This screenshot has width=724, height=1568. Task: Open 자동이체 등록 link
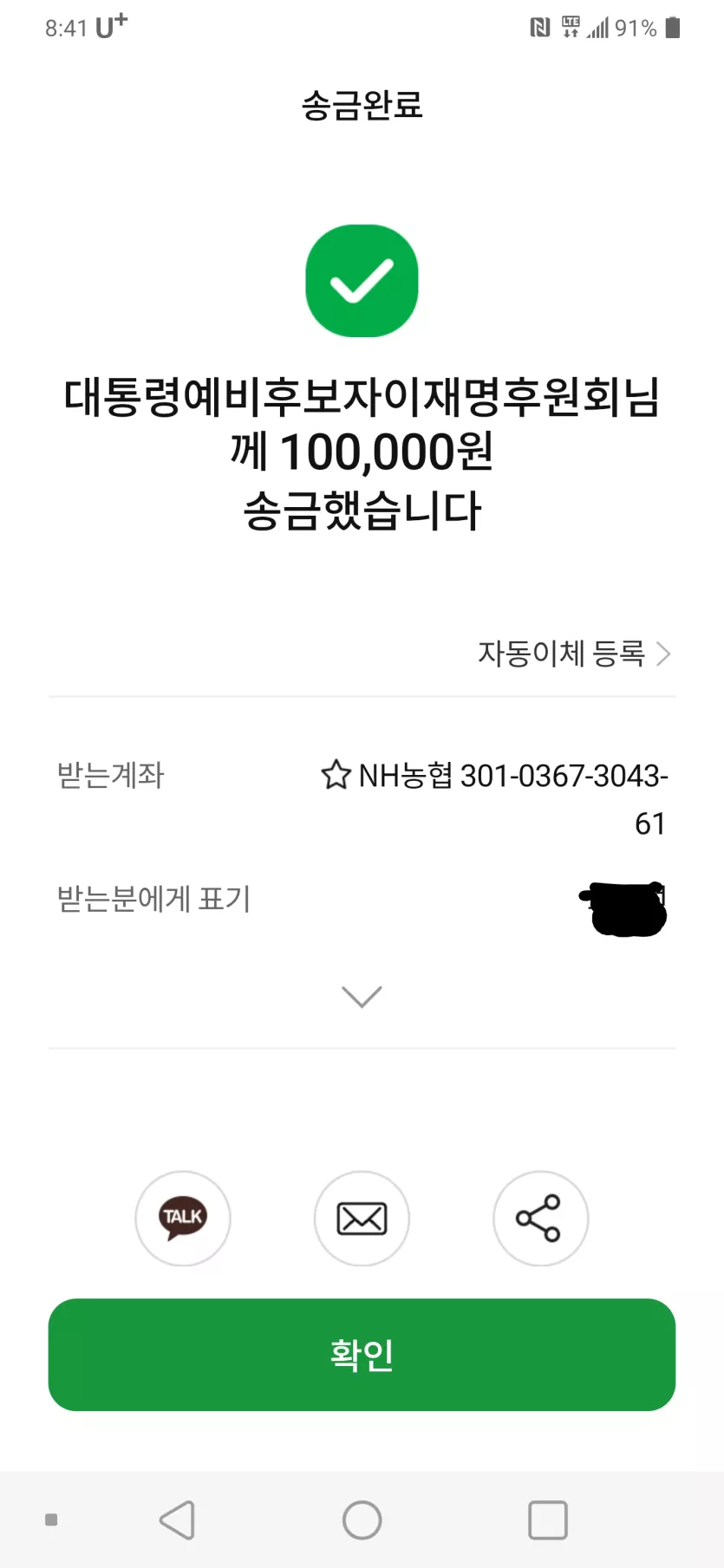[x=575, y=654]
